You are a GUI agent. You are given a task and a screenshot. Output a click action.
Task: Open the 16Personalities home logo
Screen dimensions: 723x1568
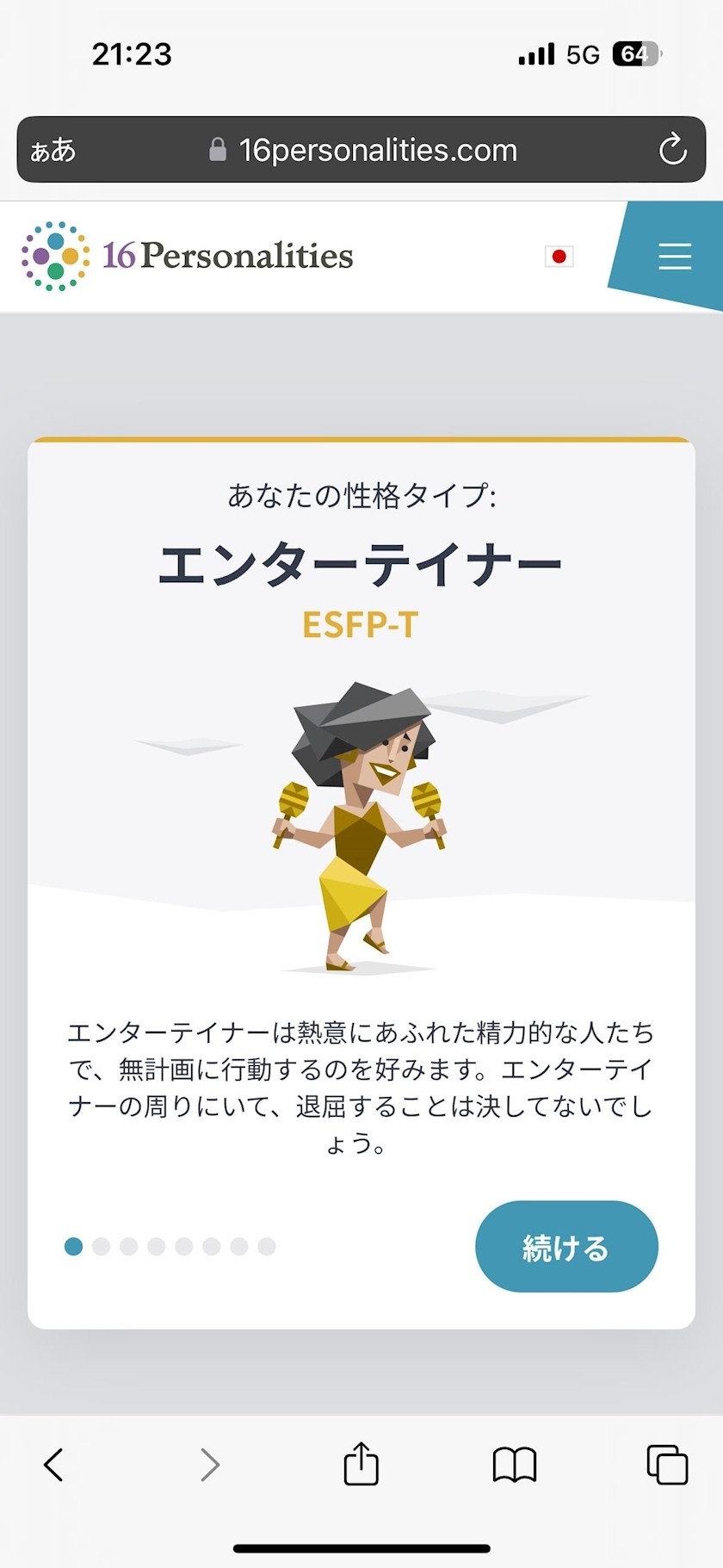point(188,256)
